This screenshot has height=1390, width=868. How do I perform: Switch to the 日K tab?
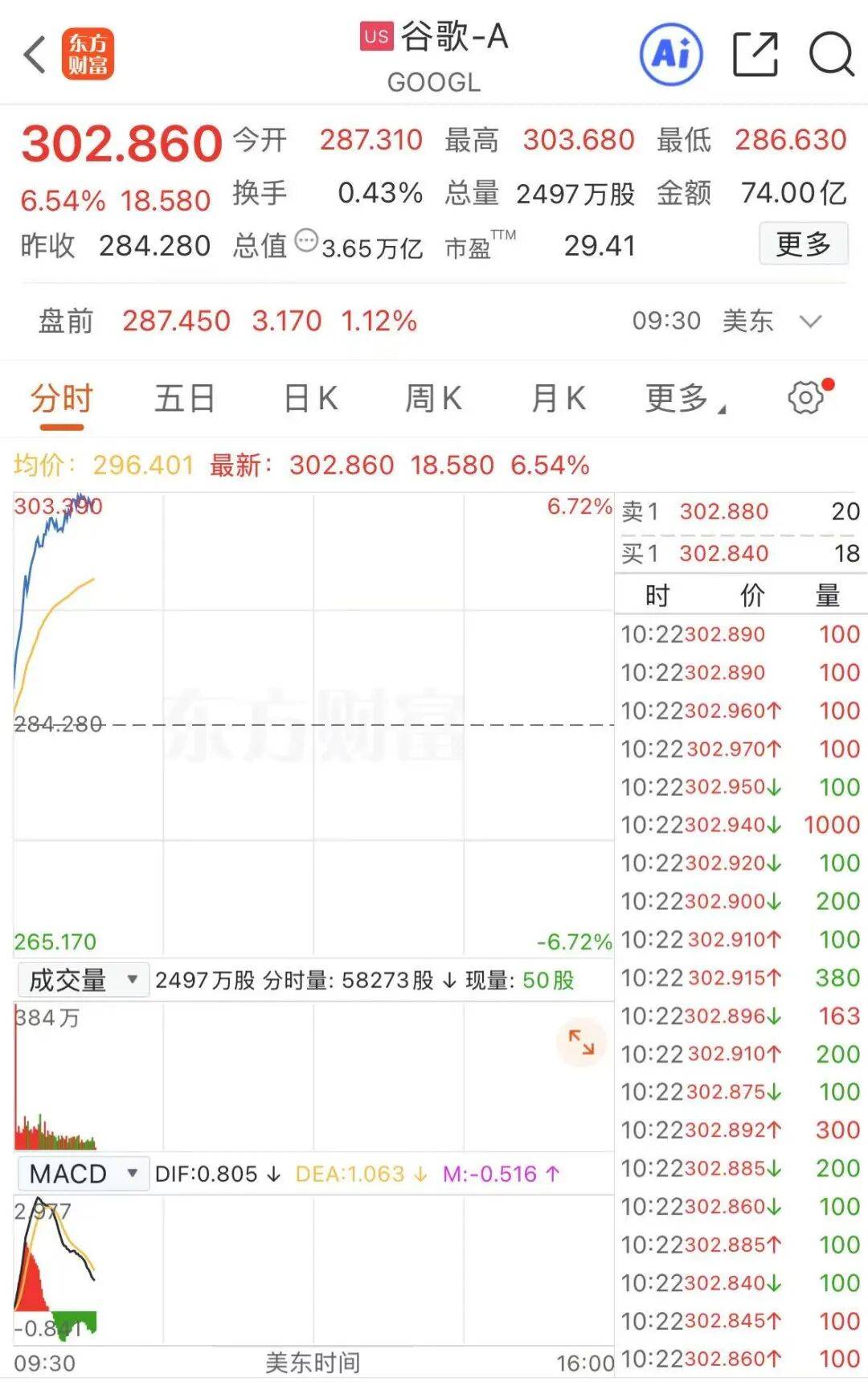(x=310, y=399)
